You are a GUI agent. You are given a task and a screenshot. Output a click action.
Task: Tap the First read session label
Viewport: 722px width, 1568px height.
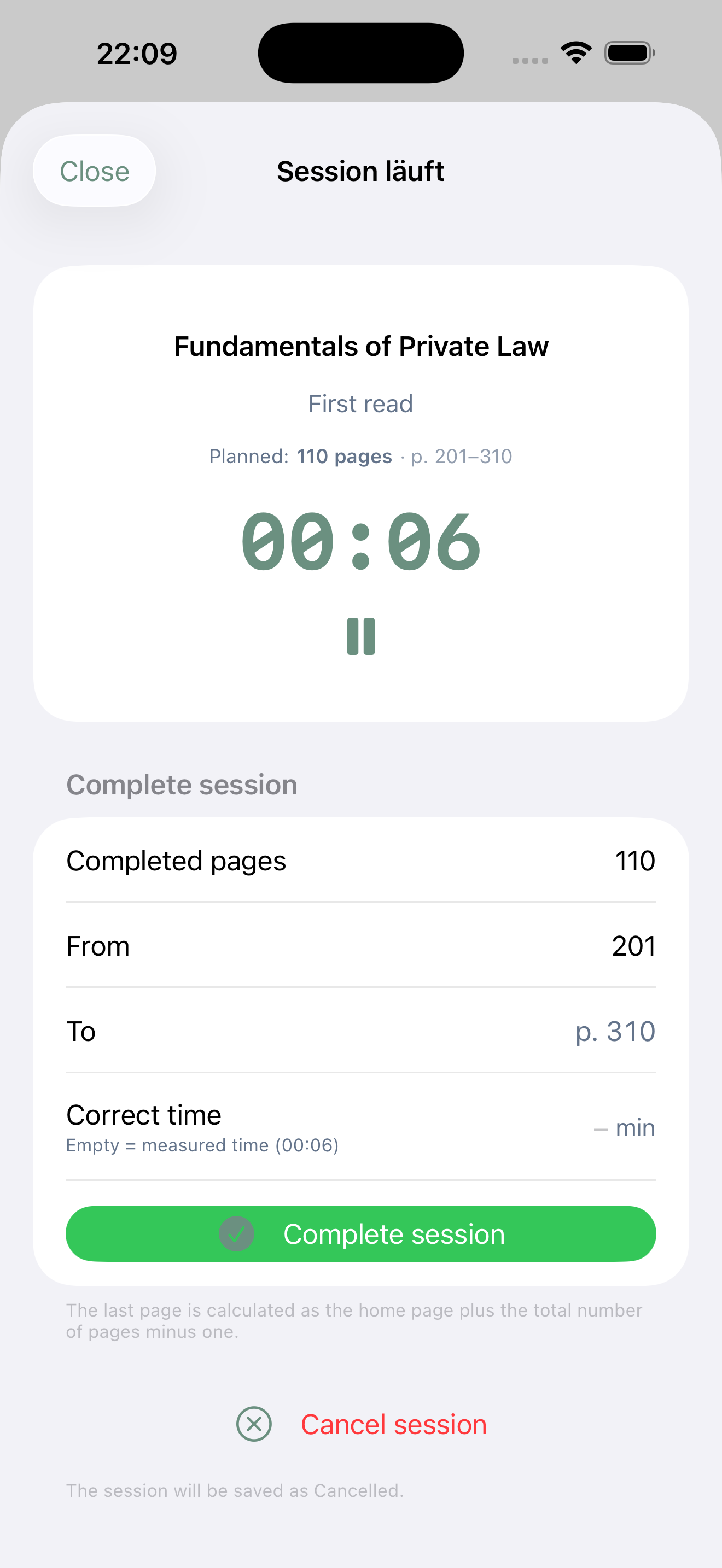coord(360,403)
